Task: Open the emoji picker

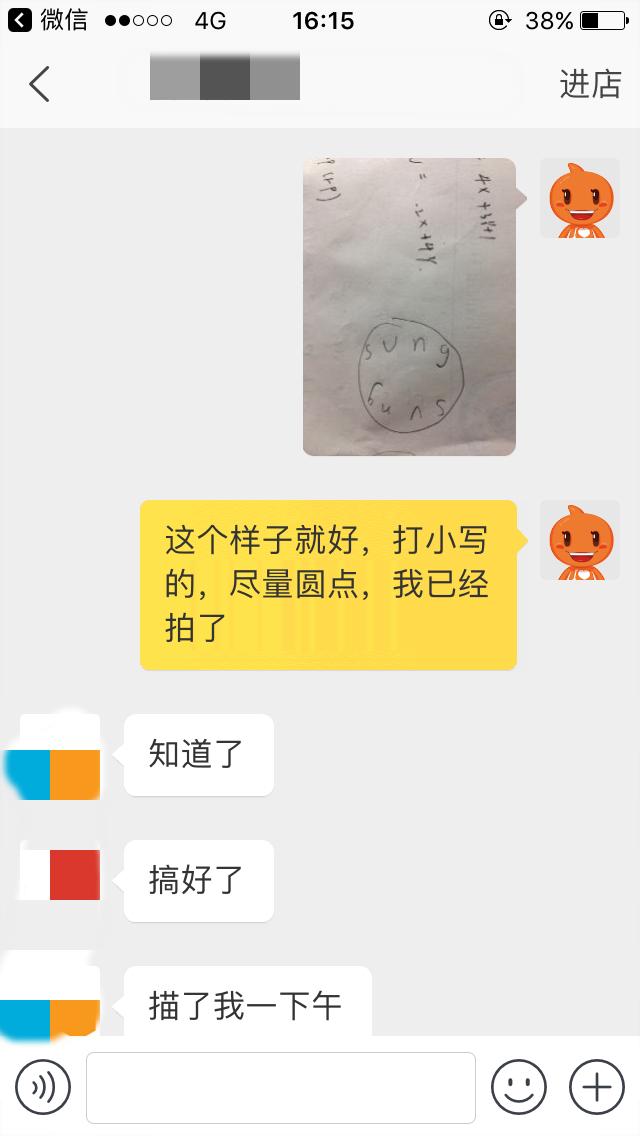Action: click(x=519, y=1086)
